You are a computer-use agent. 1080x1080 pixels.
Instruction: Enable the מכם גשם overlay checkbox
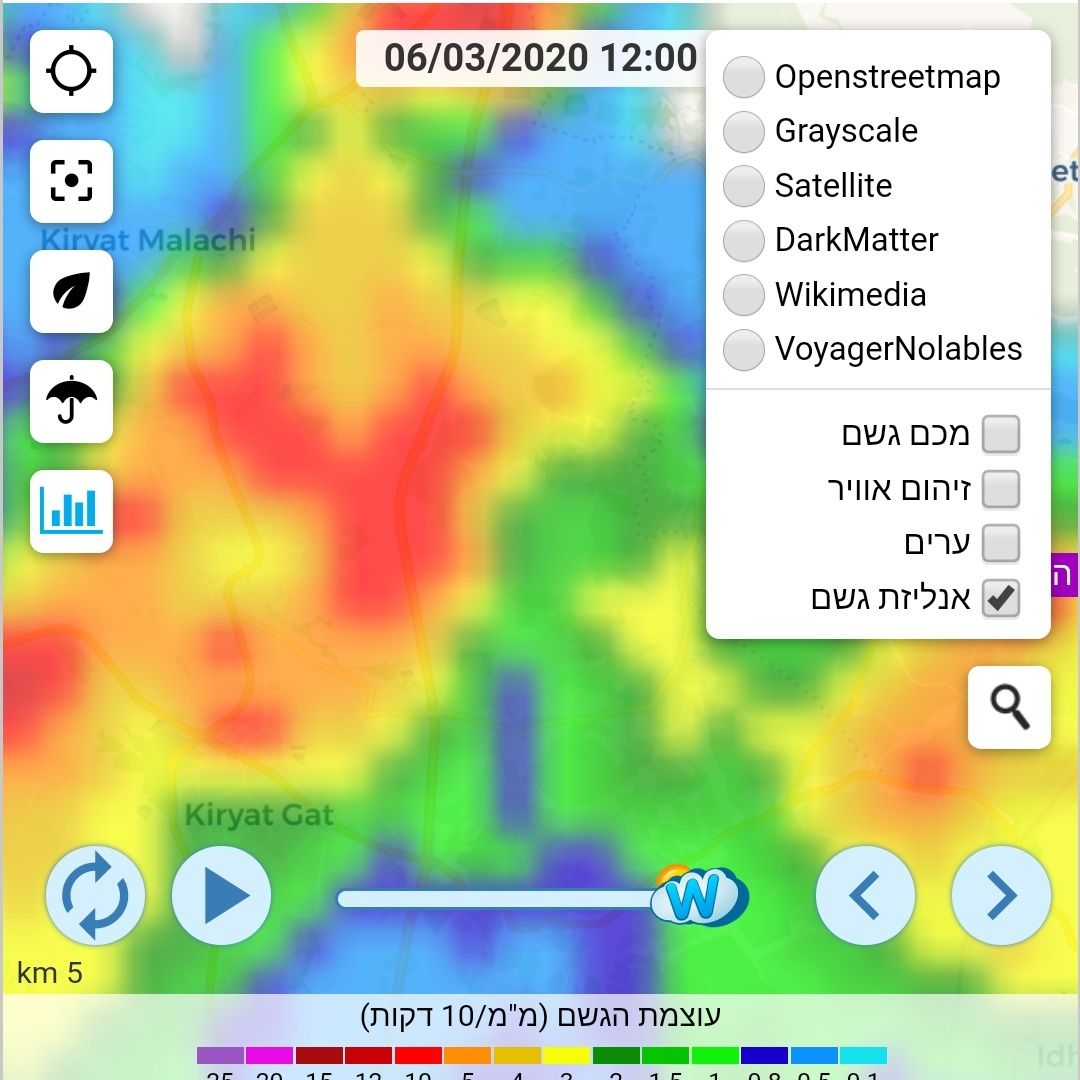pyautogui.click(x=1000, y=435)
